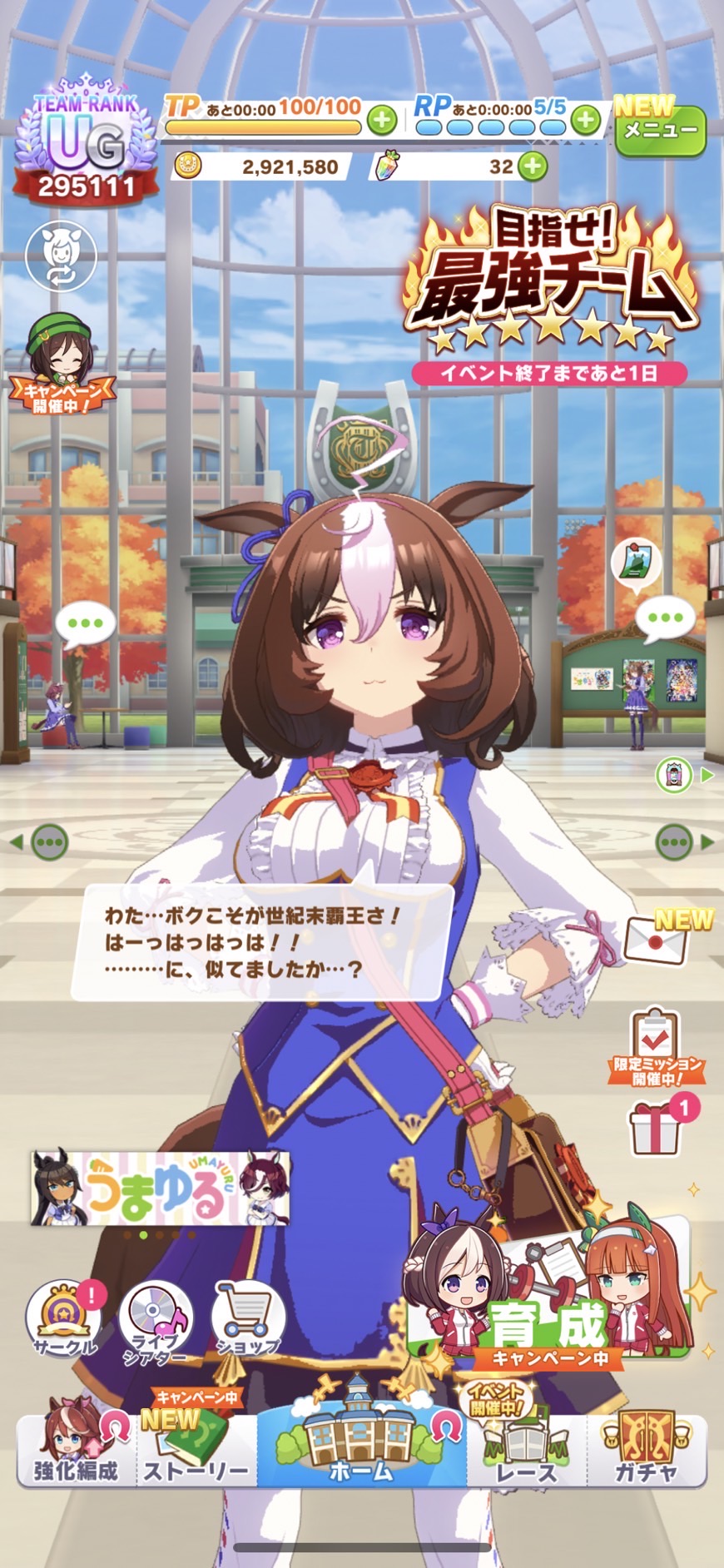Tap the plus icon to restore RP
The width and height of the screenshot is (724, 1568).
(586, 120)
